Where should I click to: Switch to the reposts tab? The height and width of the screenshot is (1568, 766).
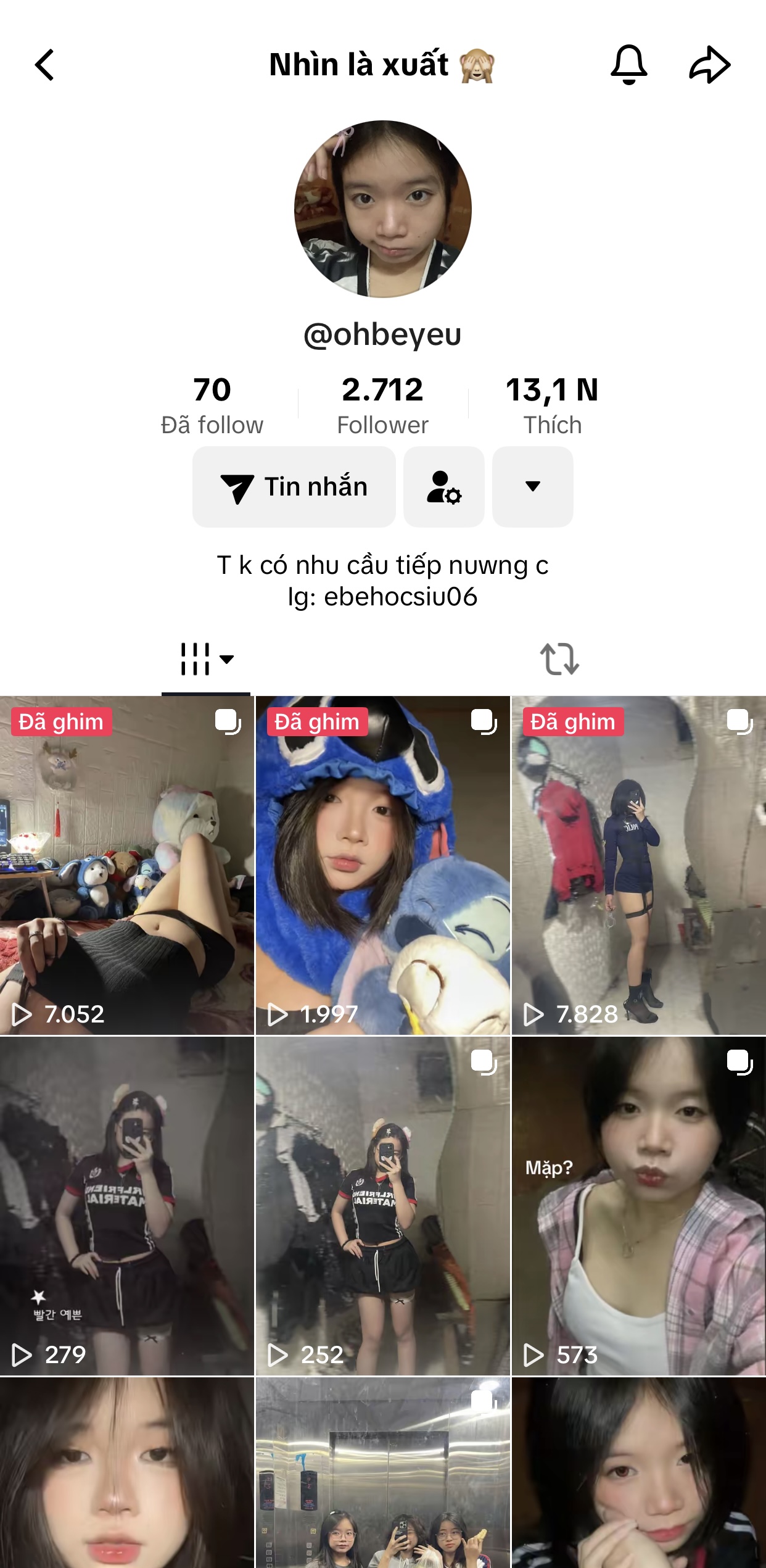[x=559, y=659]
